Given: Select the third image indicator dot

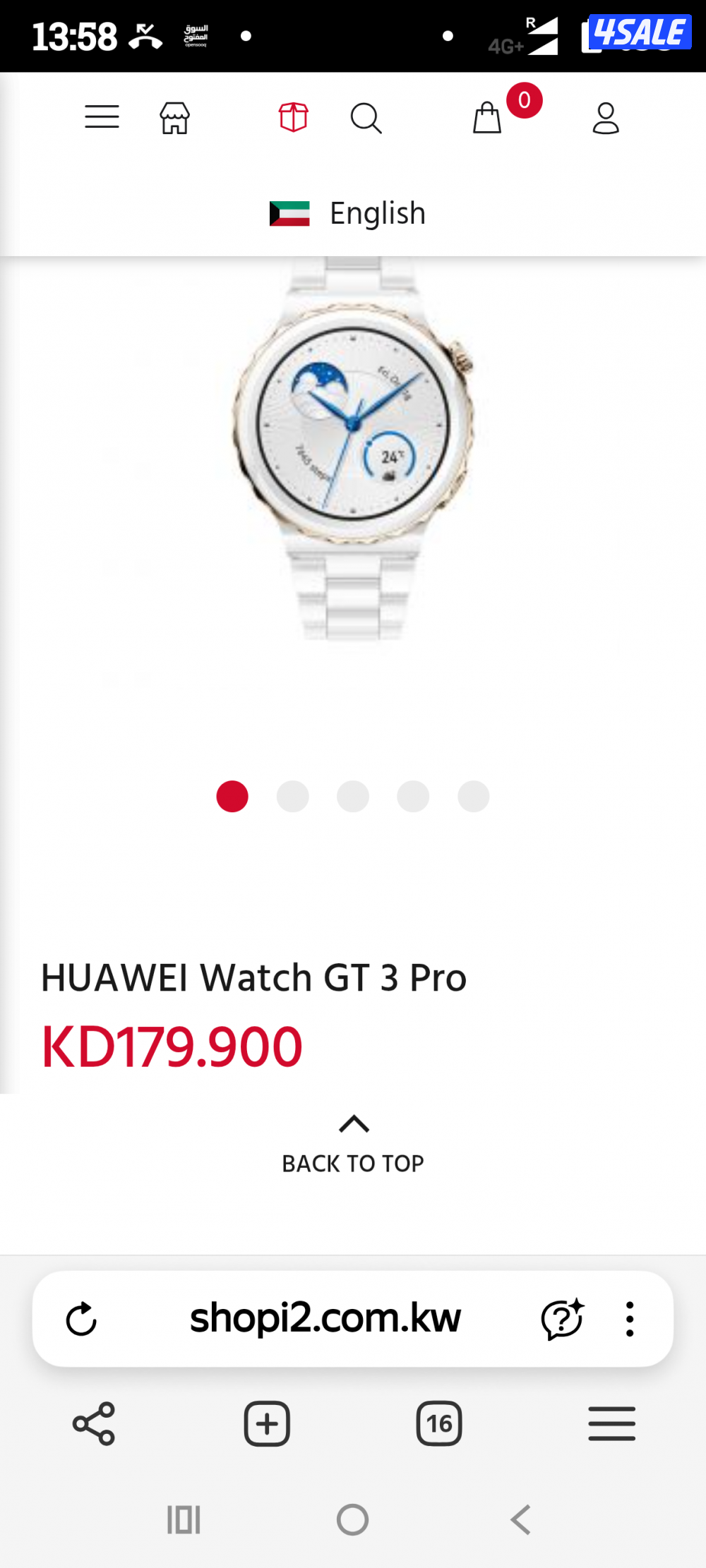Looking at the screenshot, I should (x=353, y=797).
